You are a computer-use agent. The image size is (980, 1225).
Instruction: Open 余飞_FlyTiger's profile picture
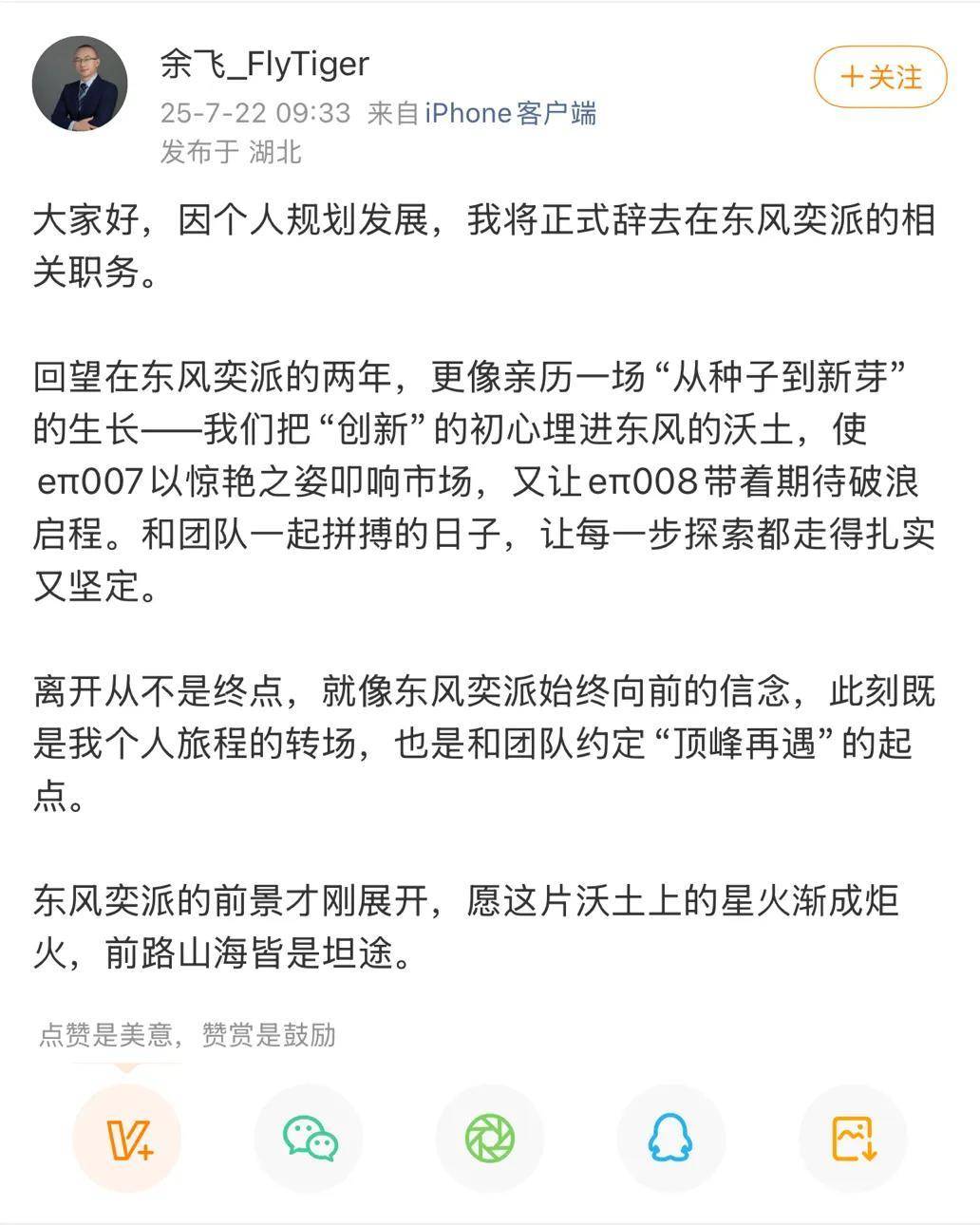click(x=80, y=84)
